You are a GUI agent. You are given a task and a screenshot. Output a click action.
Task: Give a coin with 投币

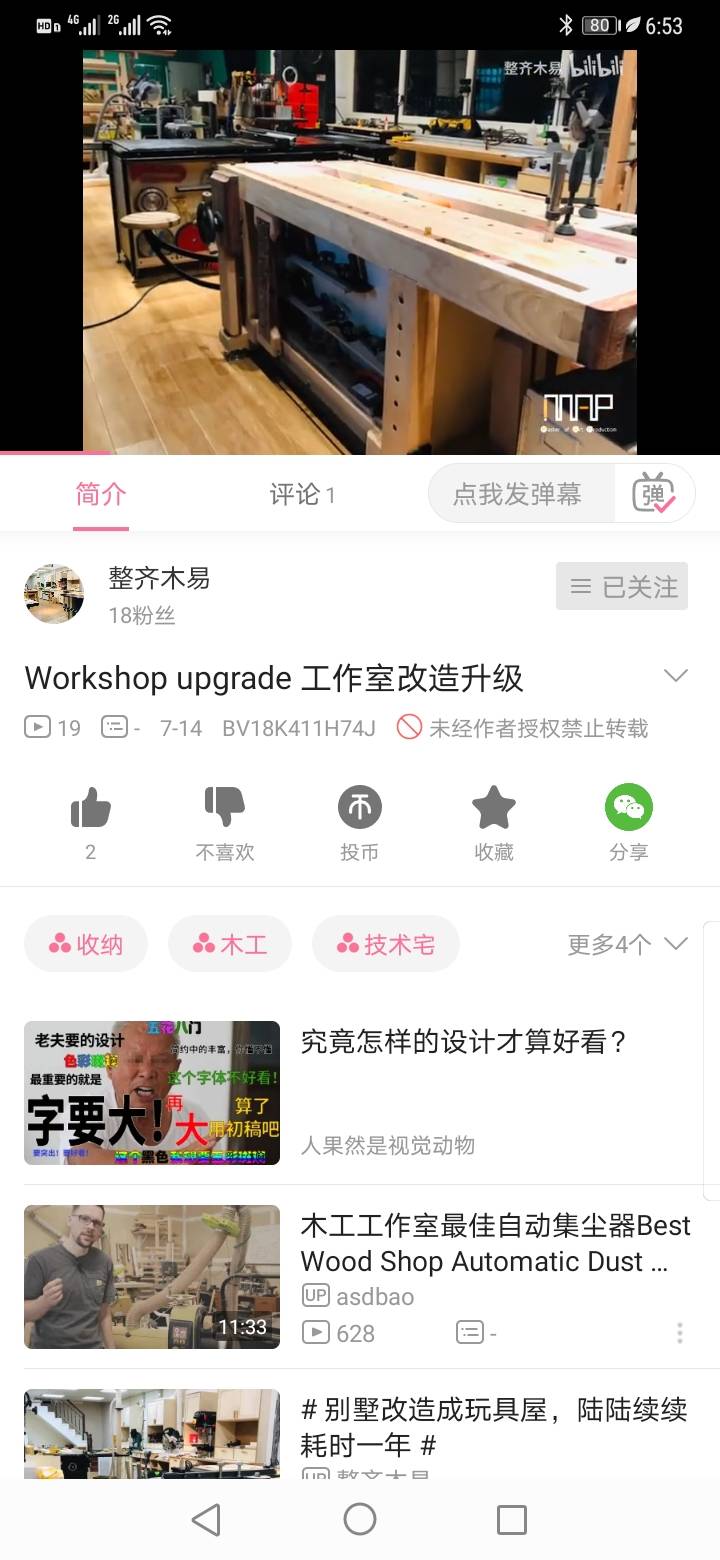359,808
